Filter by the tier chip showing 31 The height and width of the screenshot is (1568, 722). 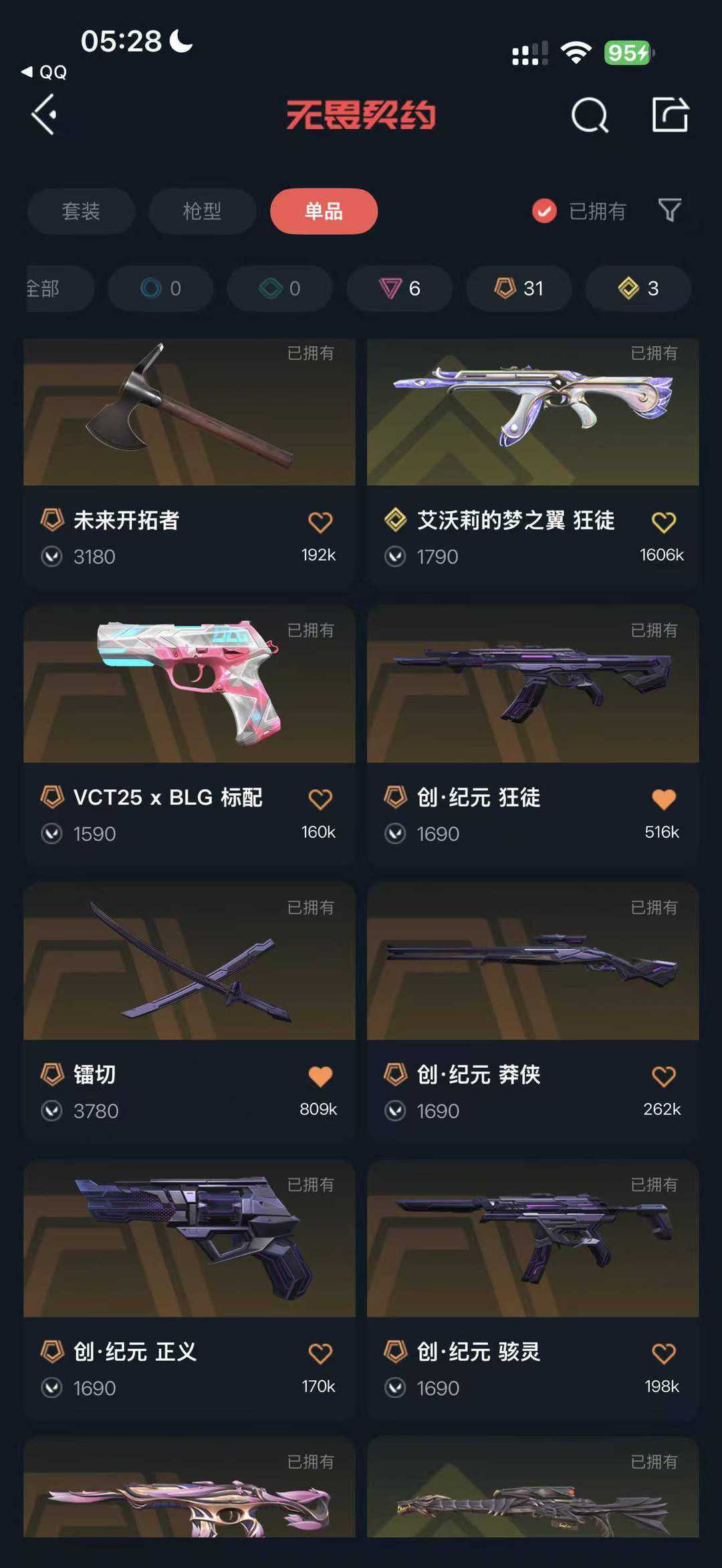click(x=519, y=288)
